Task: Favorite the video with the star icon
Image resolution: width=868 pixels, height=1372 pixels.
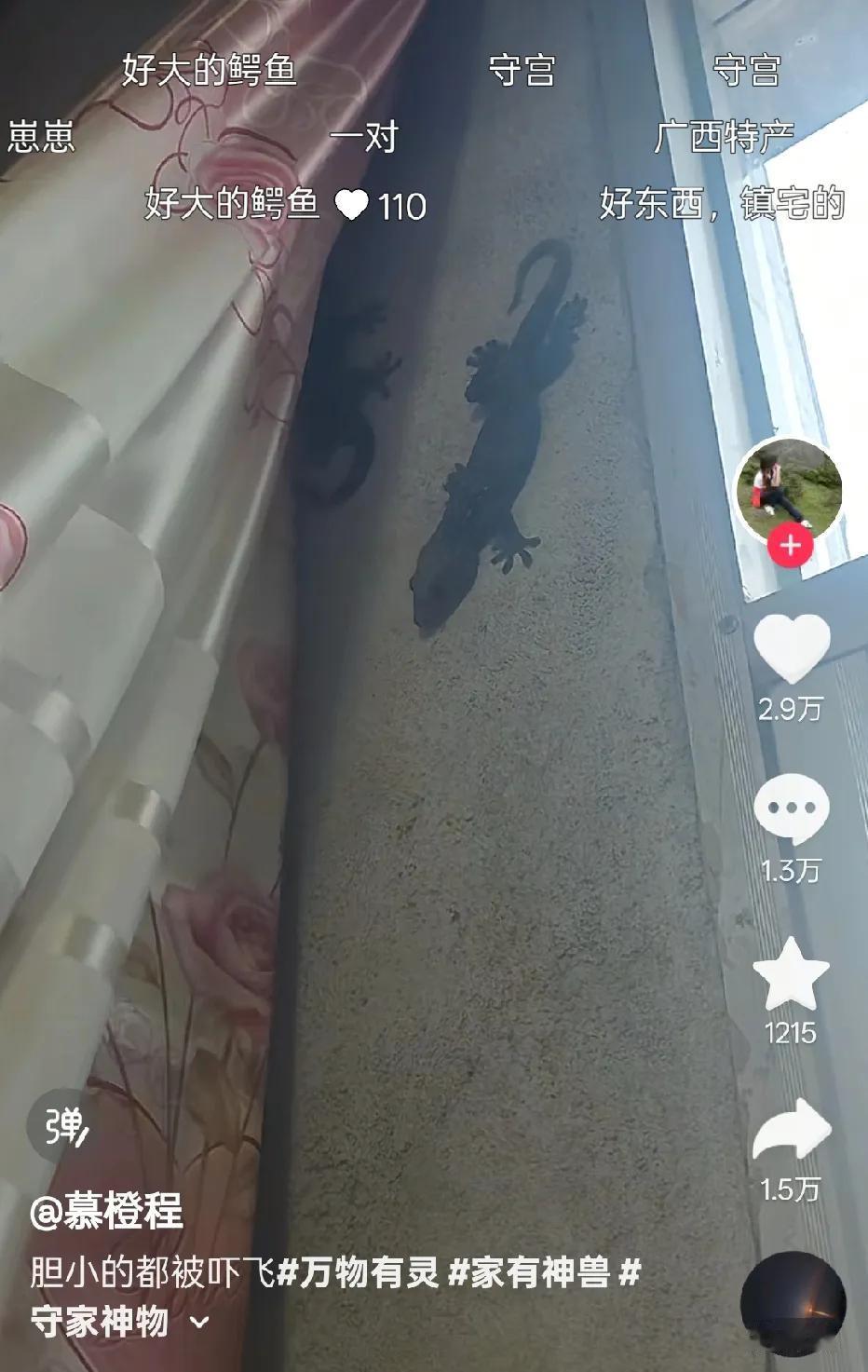Action: click(792, 974)
